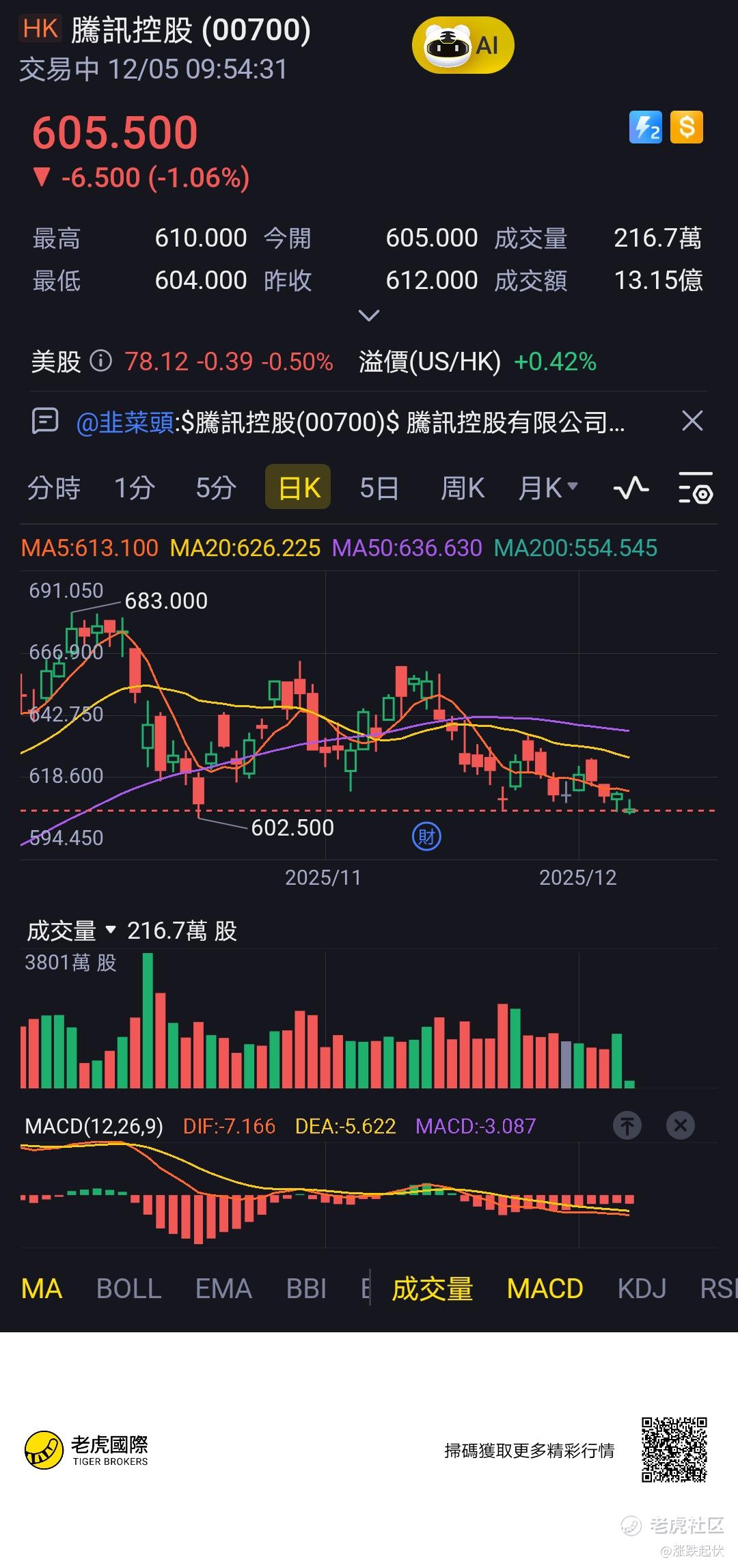Image resolution: width=738 pixels, height=1568 pixels.
Task: Select the 1分 chart interval
Action: pos(134,488)
